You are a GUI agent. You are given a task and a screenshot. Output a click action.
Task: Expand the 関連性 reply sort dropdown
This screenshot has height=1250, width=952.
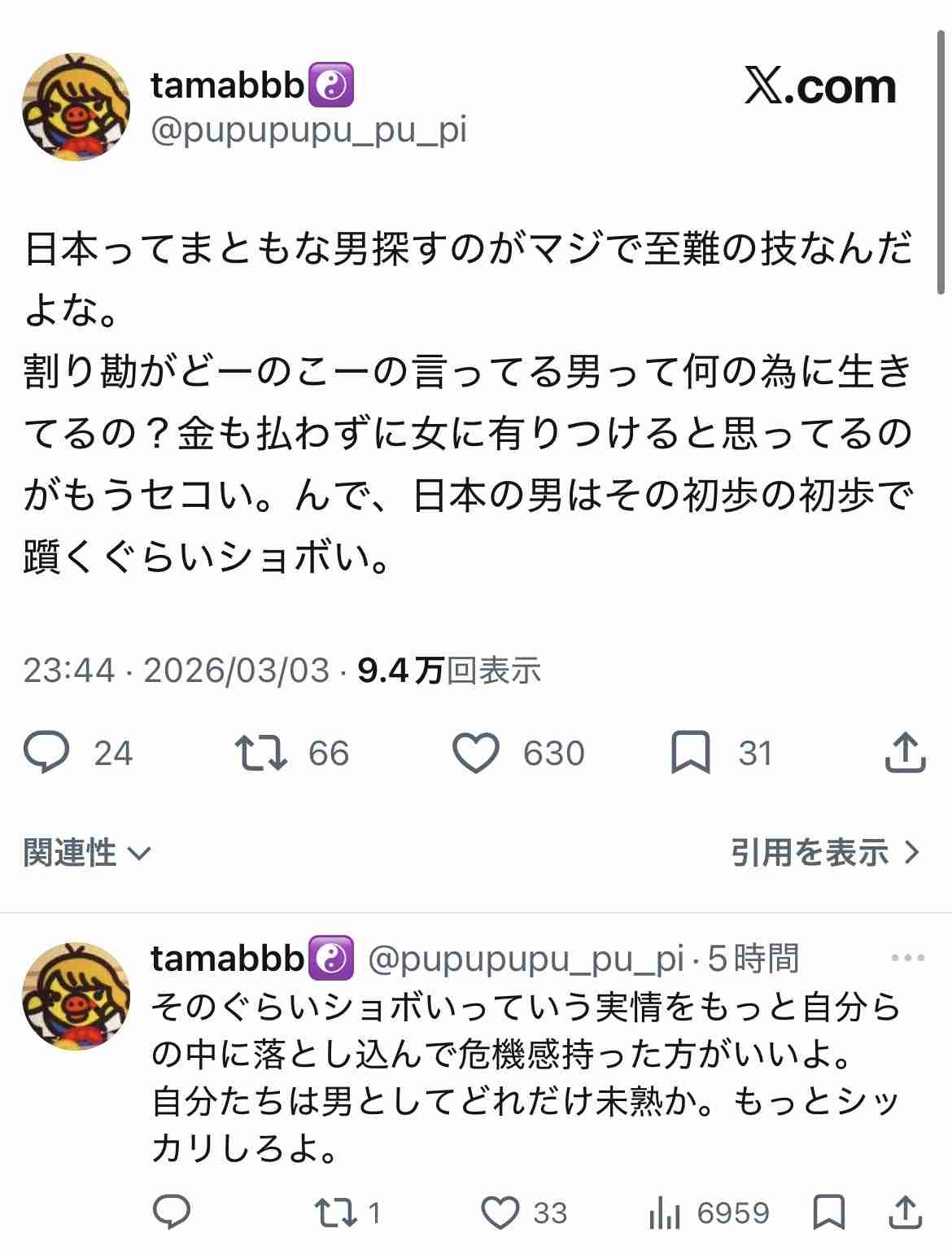(x=87, y=853)
